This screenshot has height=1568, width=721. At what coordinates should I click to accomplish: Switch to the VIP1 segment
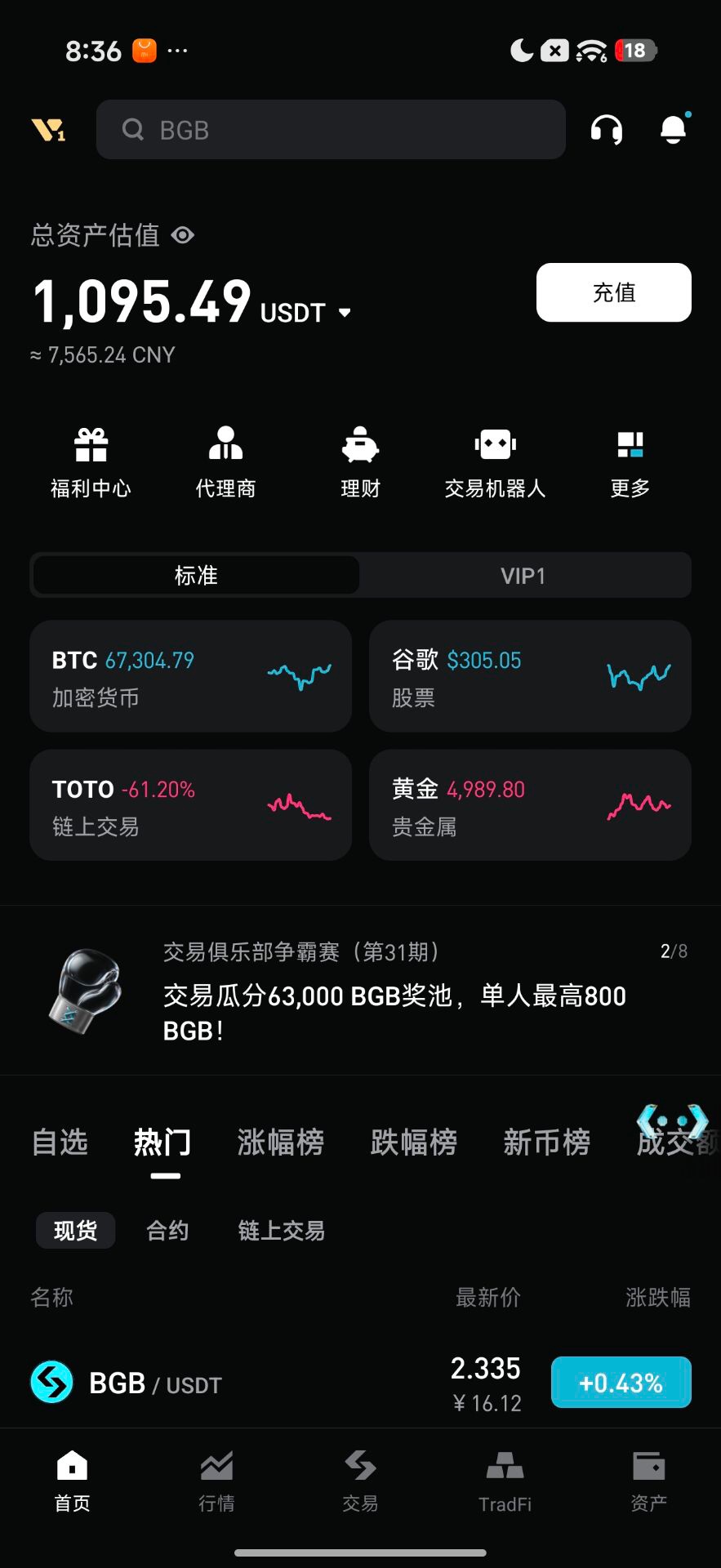(x=523, y=576)
